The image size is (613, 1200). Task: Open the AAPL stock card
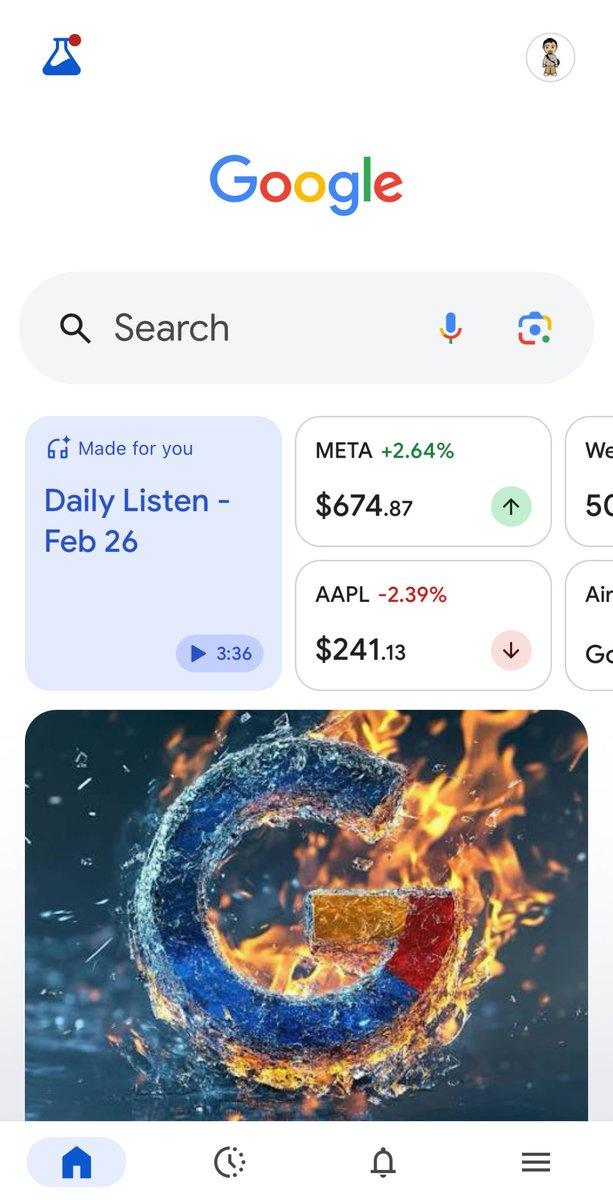(x=423, y=625)
